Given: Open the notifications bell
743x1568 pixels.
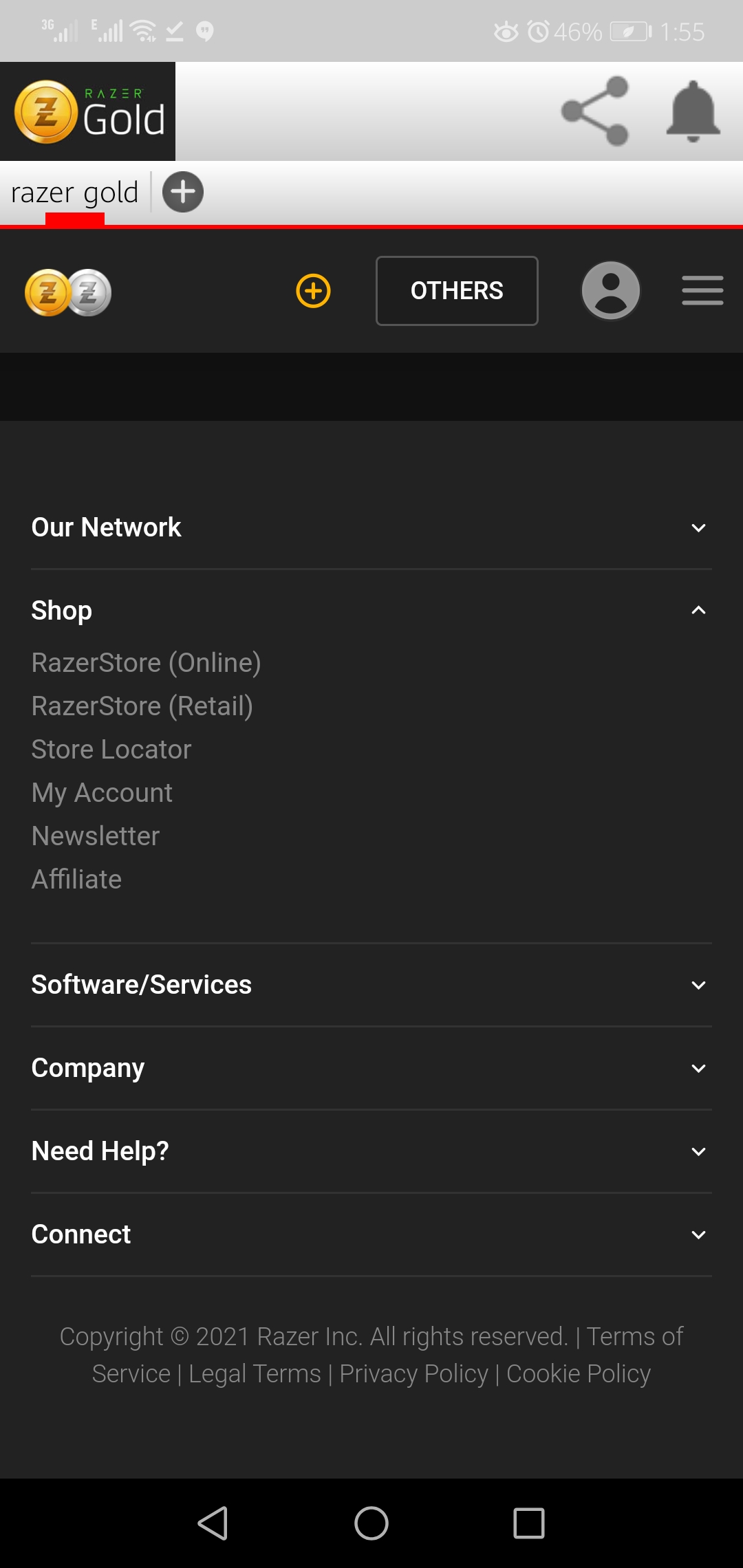Looking at the screenshot, I should tap(693, 111).
